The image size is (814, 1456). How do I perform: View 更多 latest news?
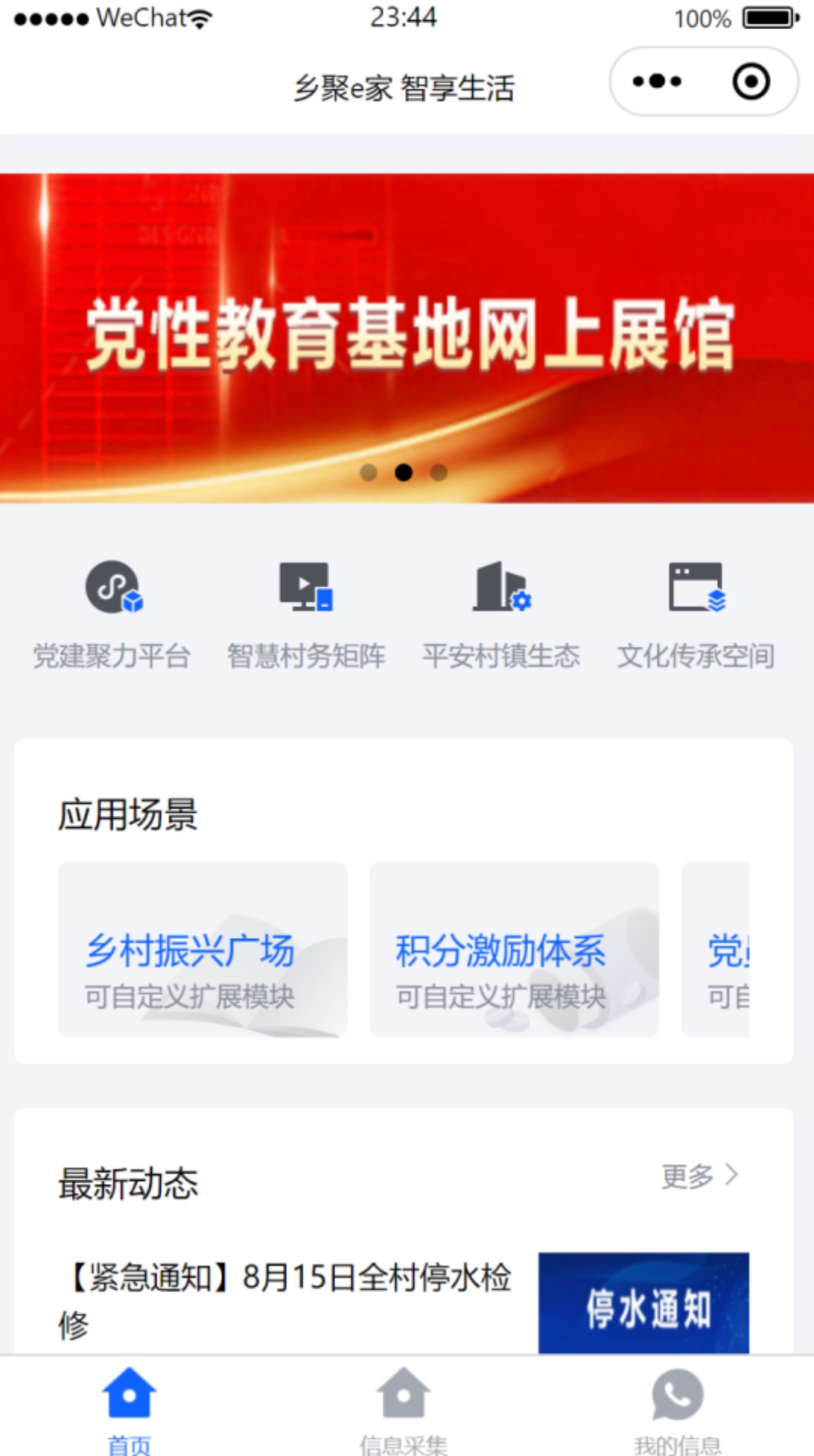[x=699, y=1176]
